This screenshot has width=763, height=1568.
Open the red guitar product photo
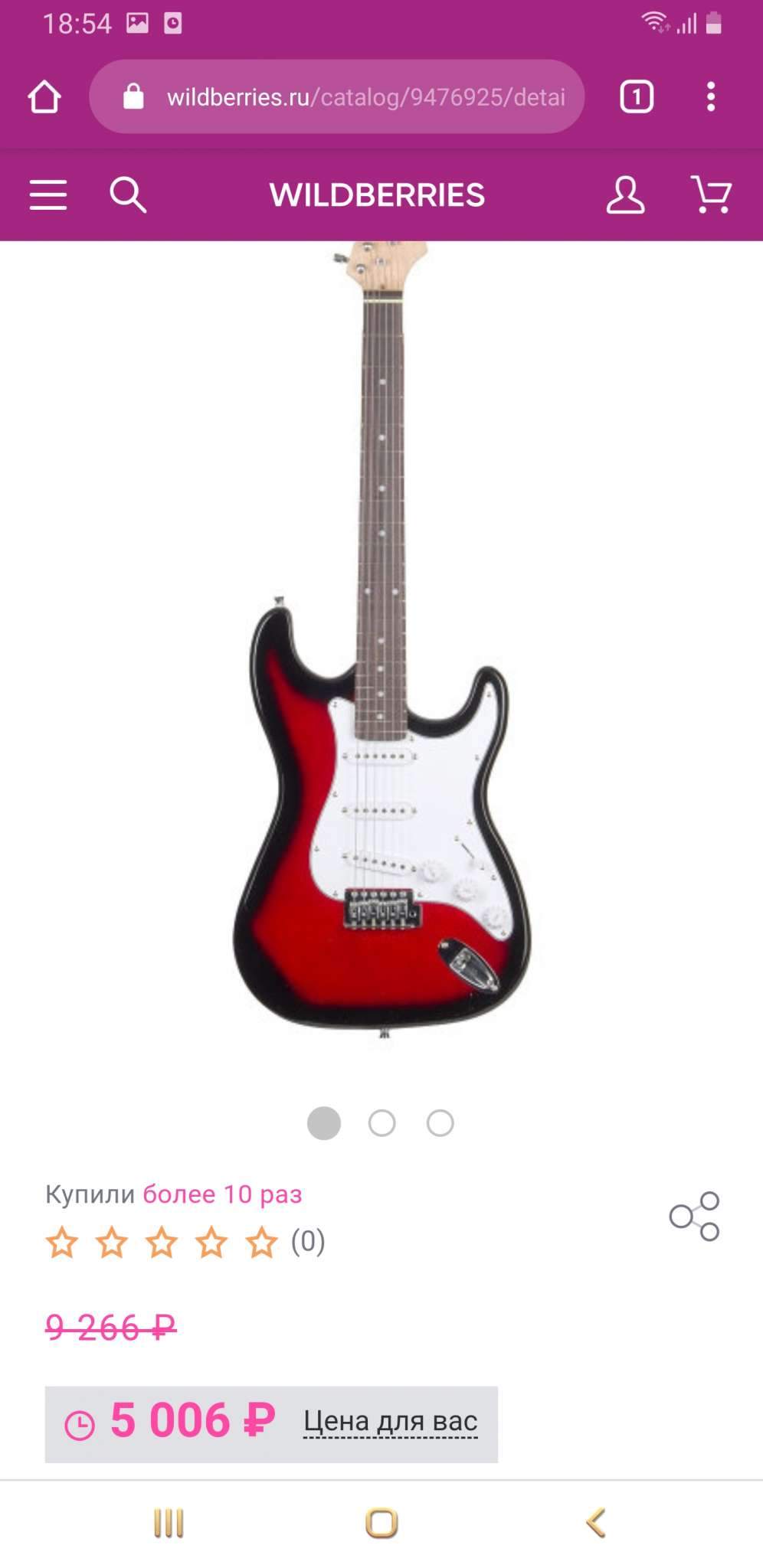[x=381, y=651]
